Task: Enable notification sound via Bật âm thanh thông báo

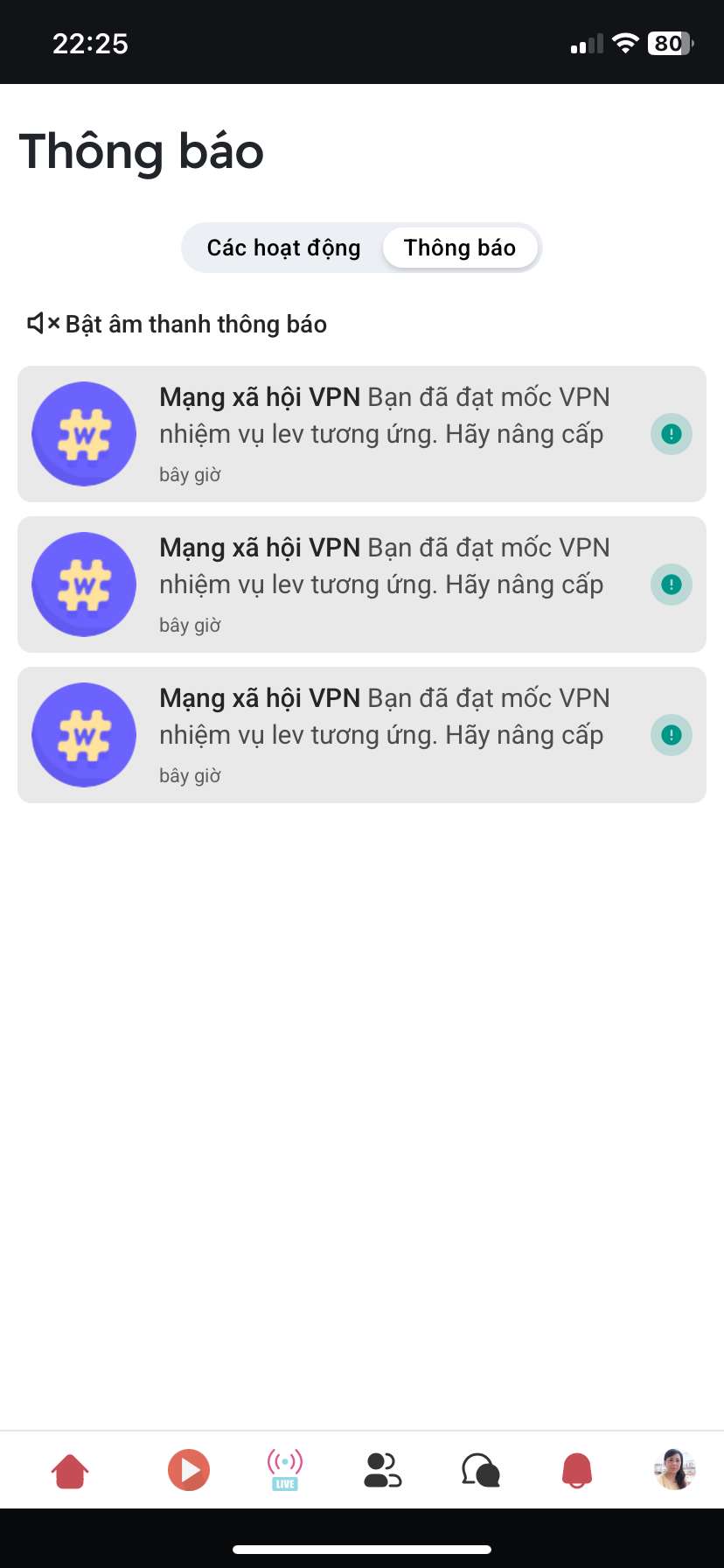Action: pos(178,324)
